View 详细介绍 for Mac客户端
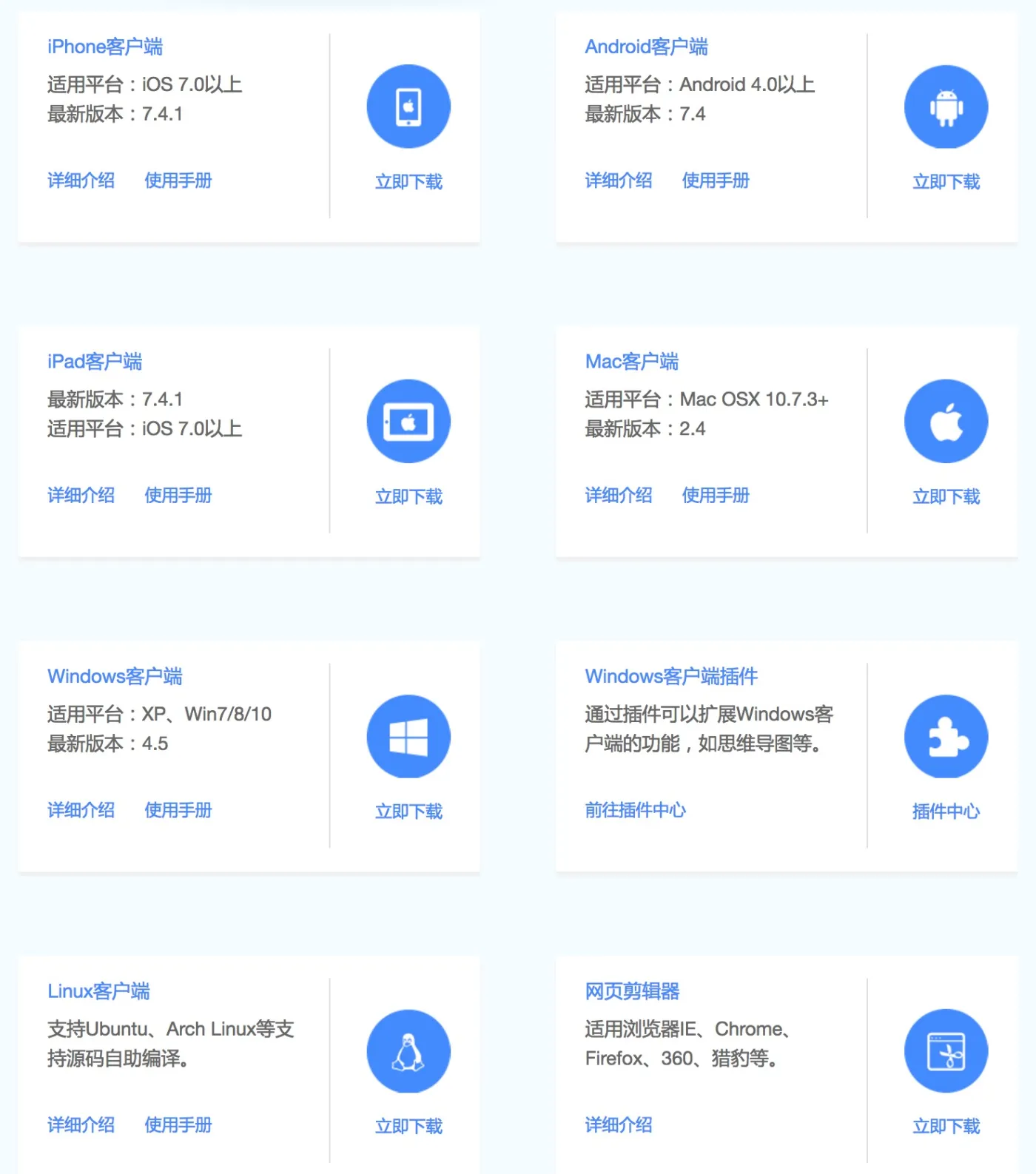 click(x=619, y=495)
